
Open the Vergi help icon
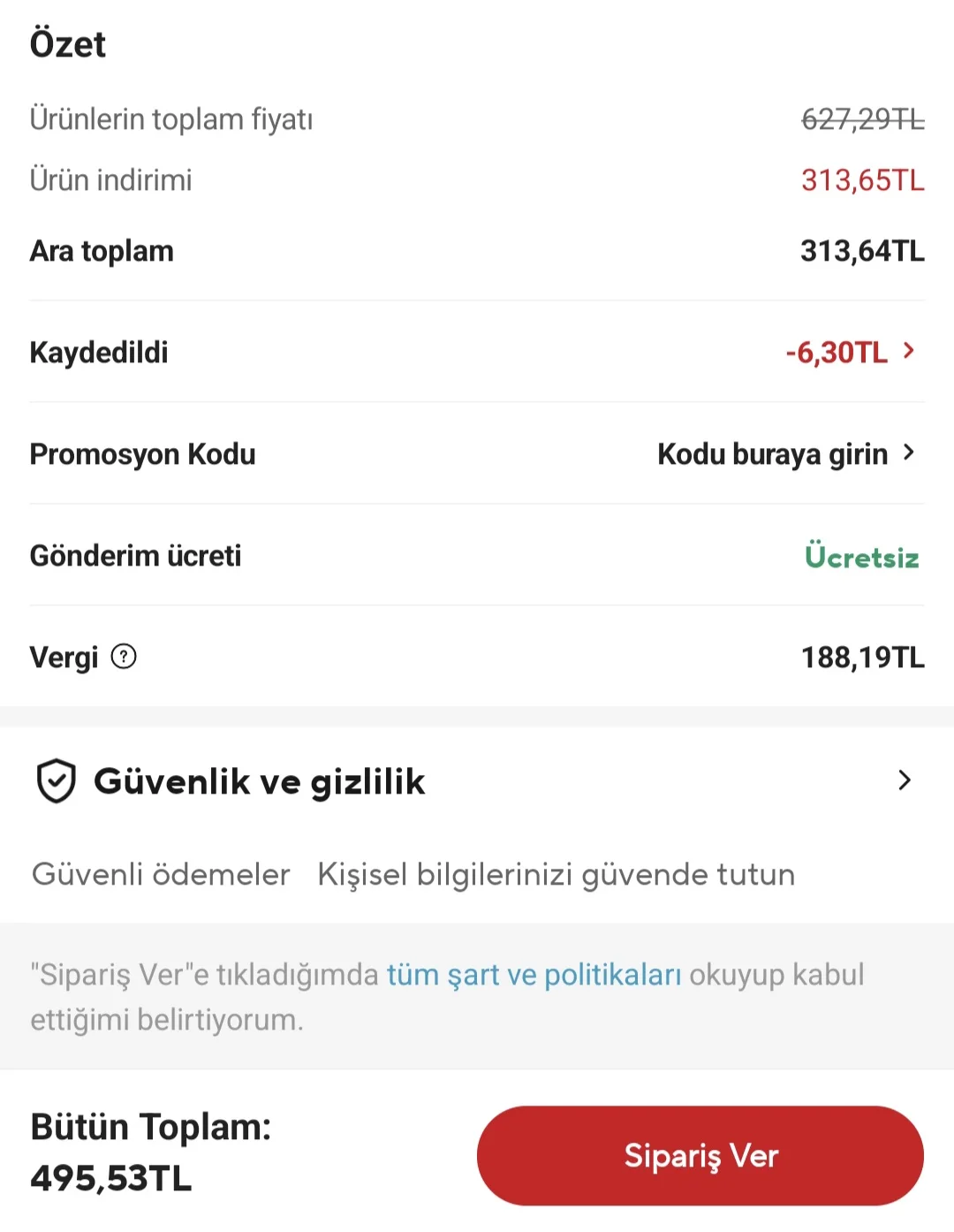pos(124,657)
